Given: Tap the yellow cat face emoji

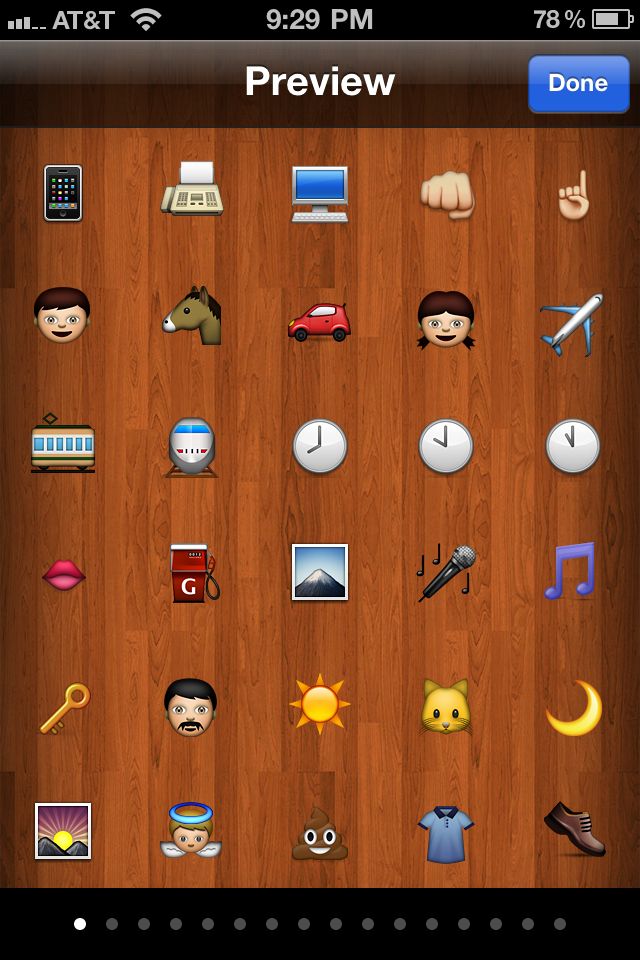Looking at the screenshot, I should tap(446, 706).
